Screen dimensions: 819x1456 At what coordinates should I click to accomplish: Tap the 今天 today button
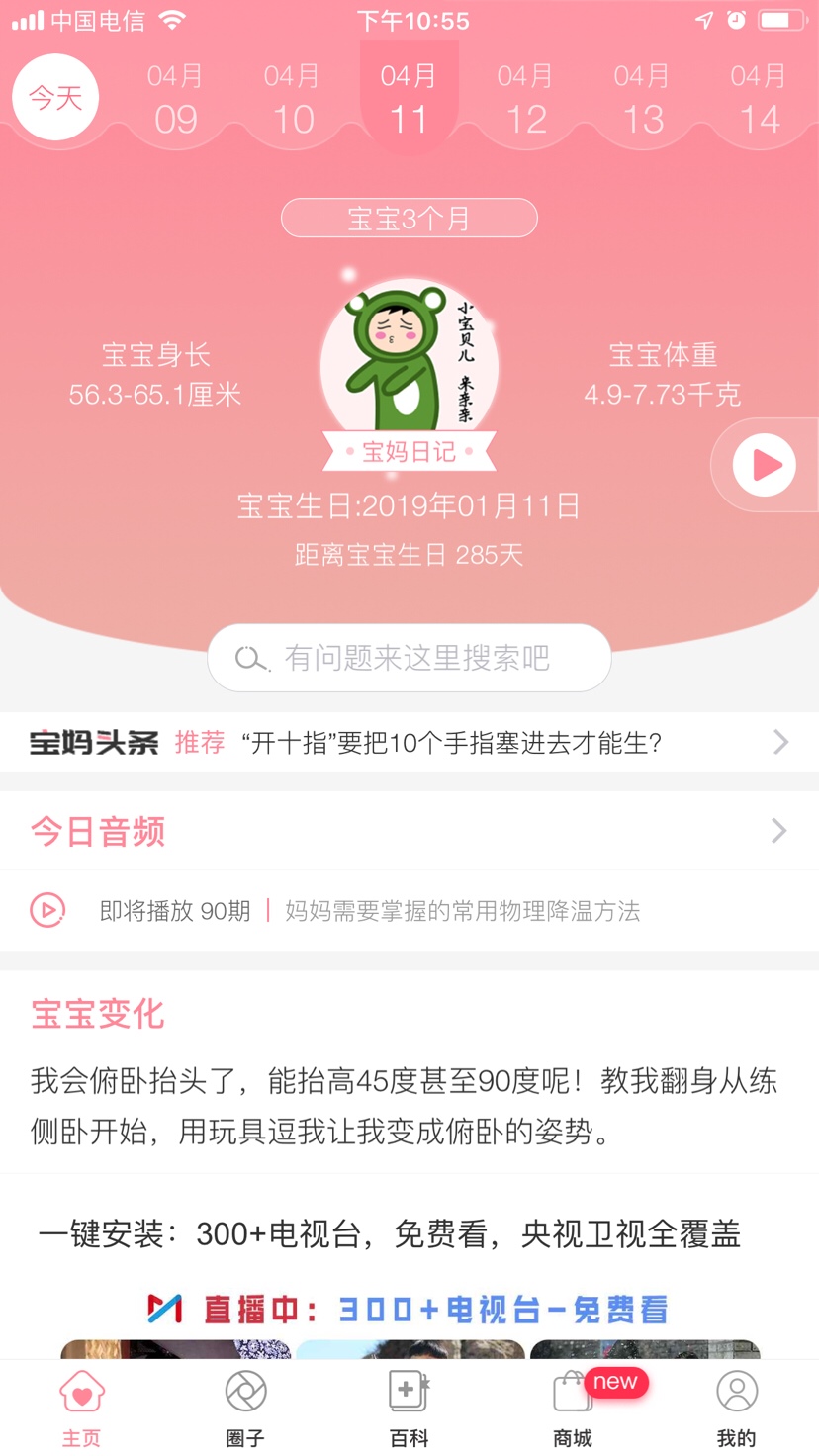[x=55, y=98]
